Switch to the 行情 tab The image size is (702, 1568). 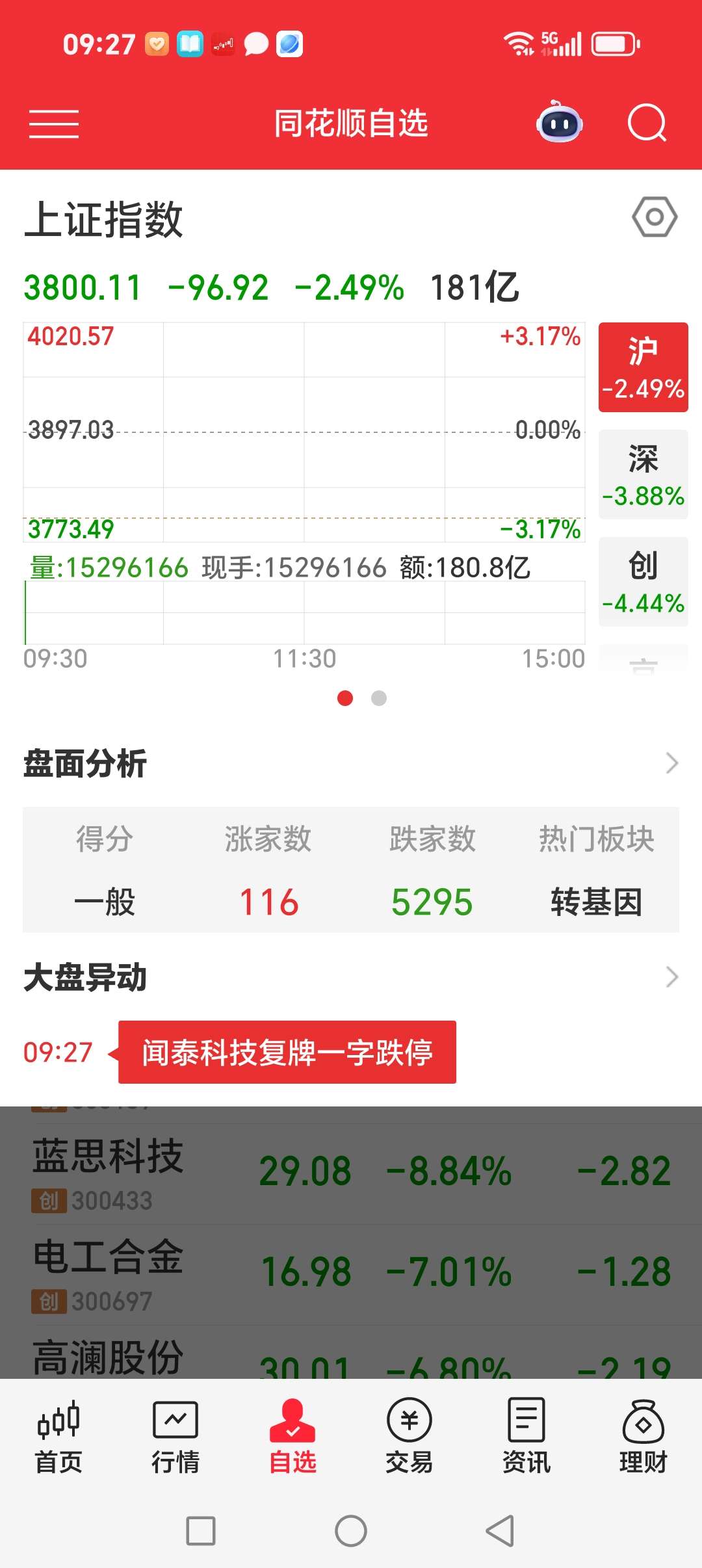point(175,1437)
